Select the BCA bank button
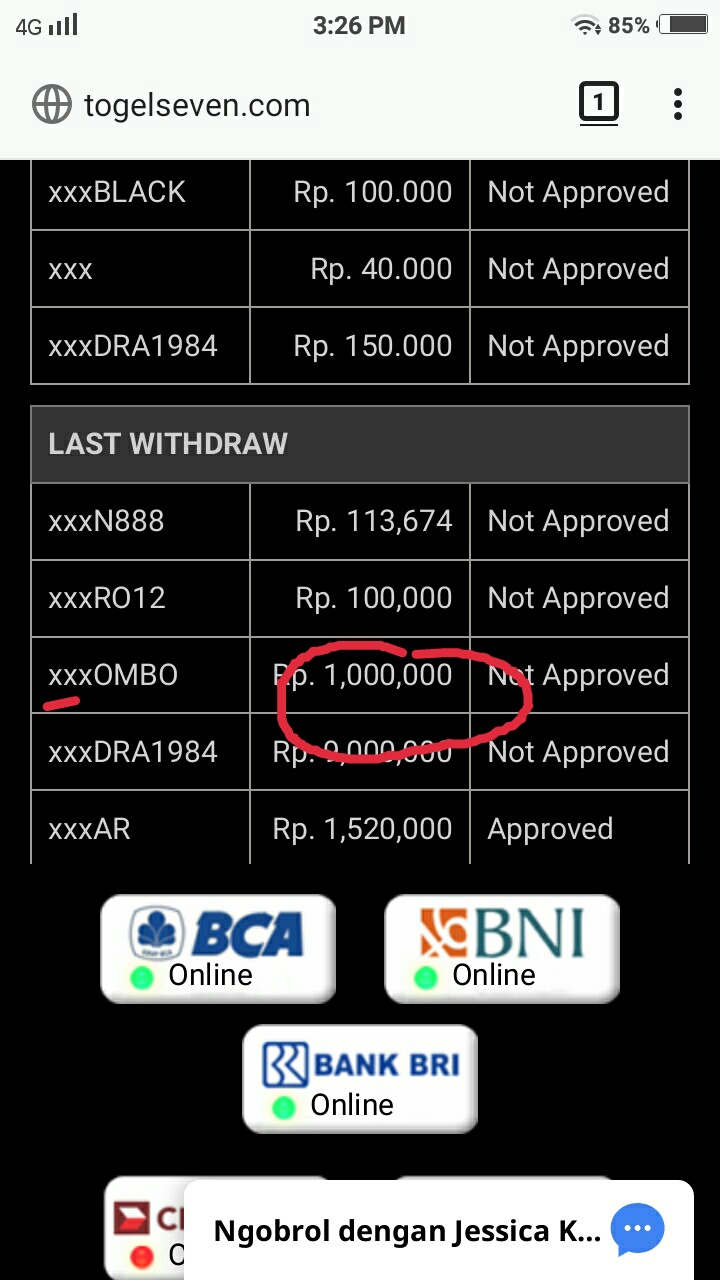This screenshot has width=720, height=1280. click(x=218, y=948)
